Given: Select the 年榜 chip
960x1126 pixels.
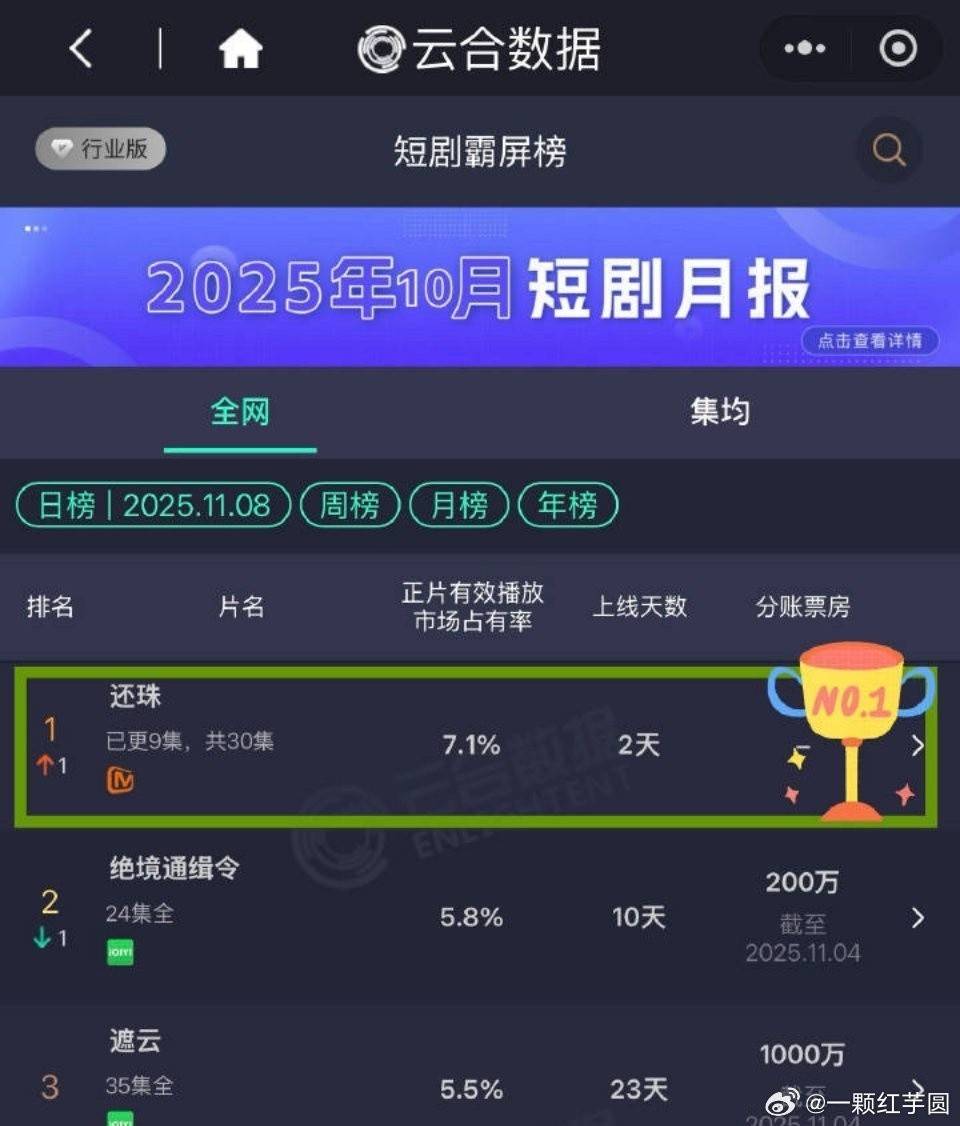Looking at the screenshot, I should coord(568,506).
